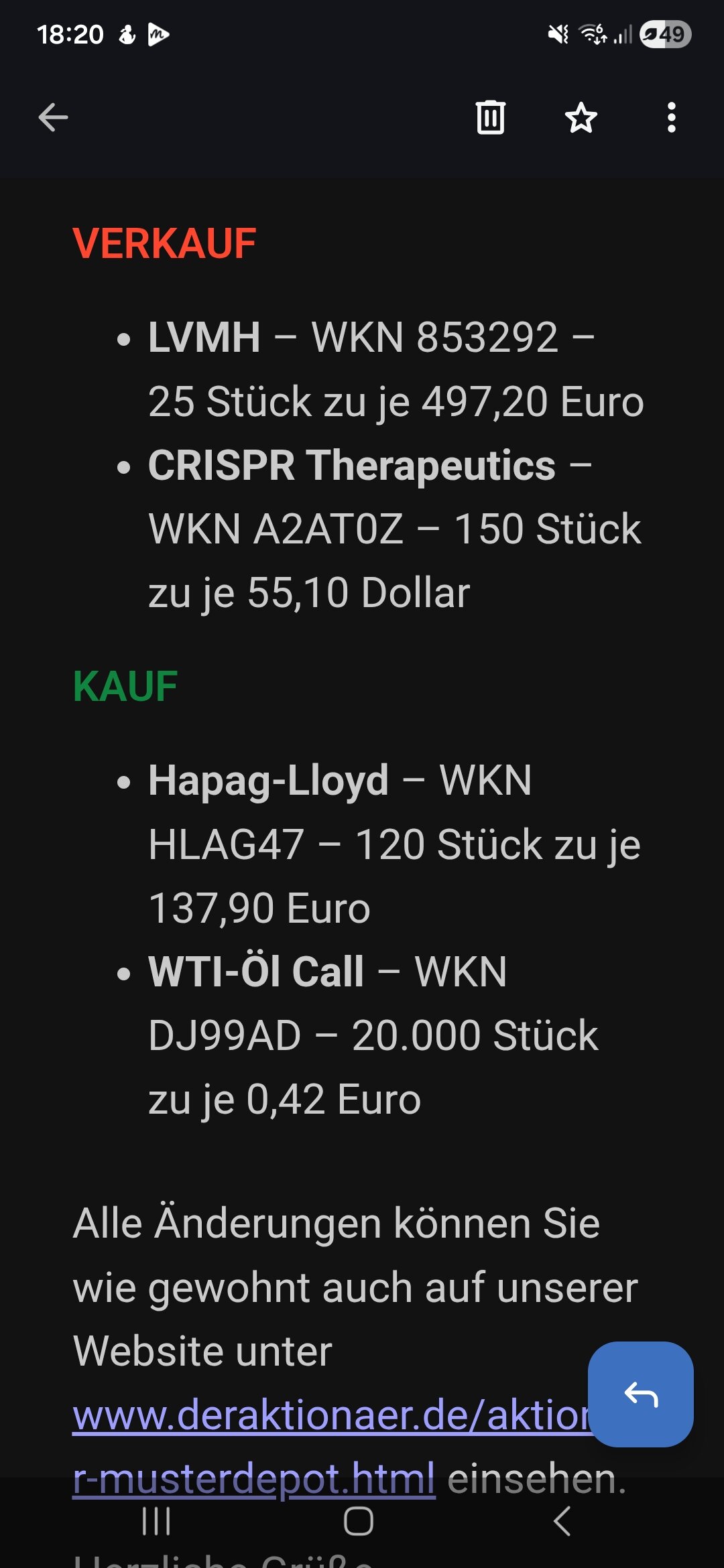Reply with the blue floating button
The height and width of the screenshot is (1568, 724).
[640, 1394]
